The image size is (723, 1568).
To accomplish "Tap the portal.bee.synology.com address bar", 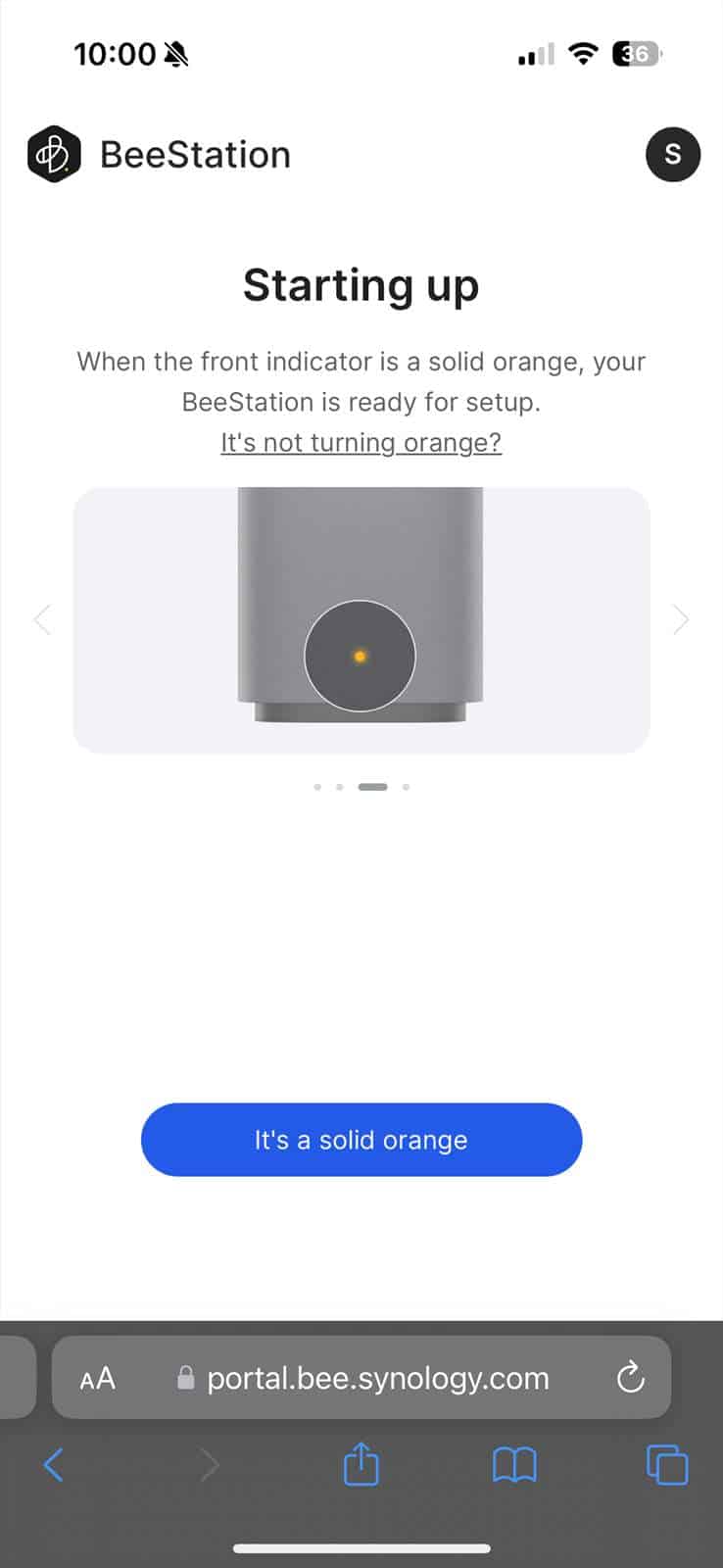I will point(377,1378).
